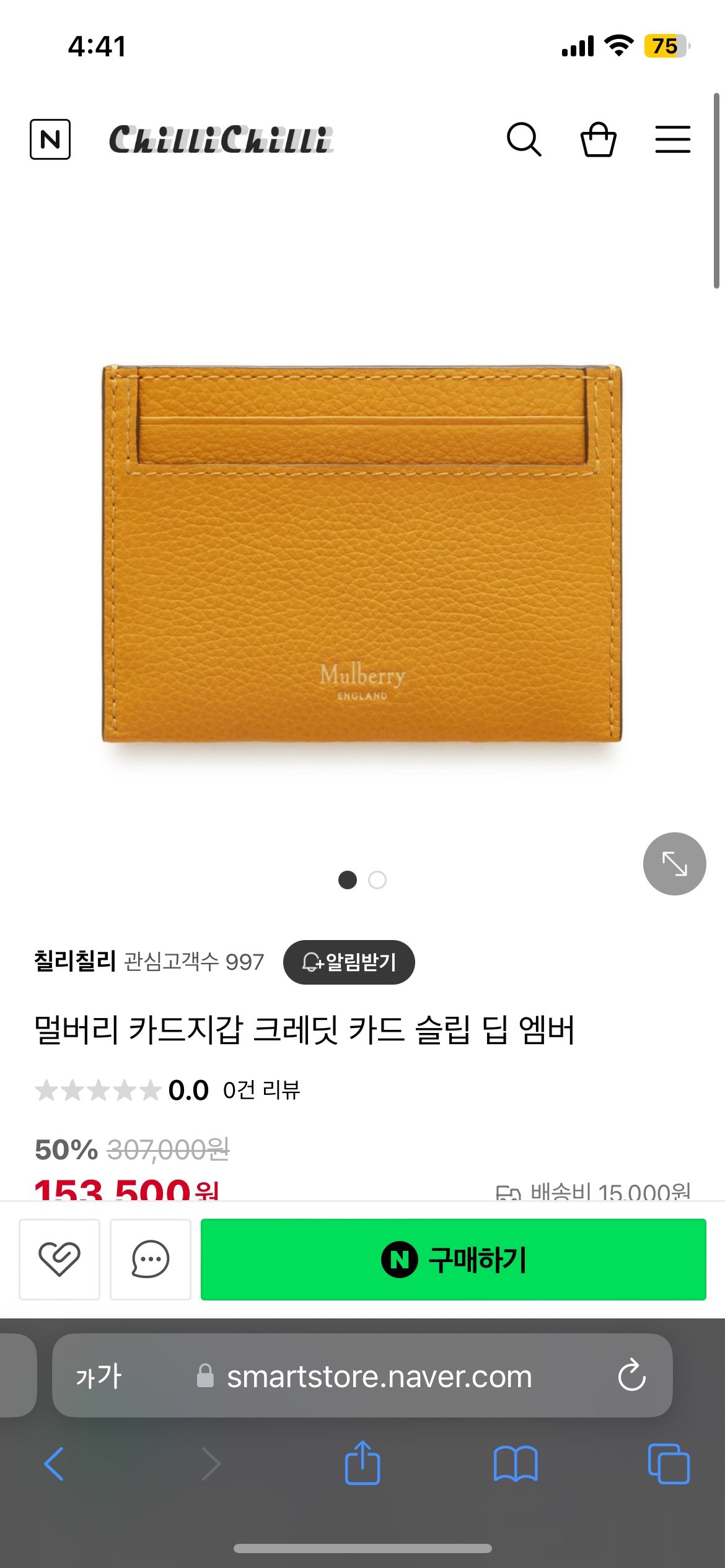
Task: Open the shopping cart
Action: point(598,139)
